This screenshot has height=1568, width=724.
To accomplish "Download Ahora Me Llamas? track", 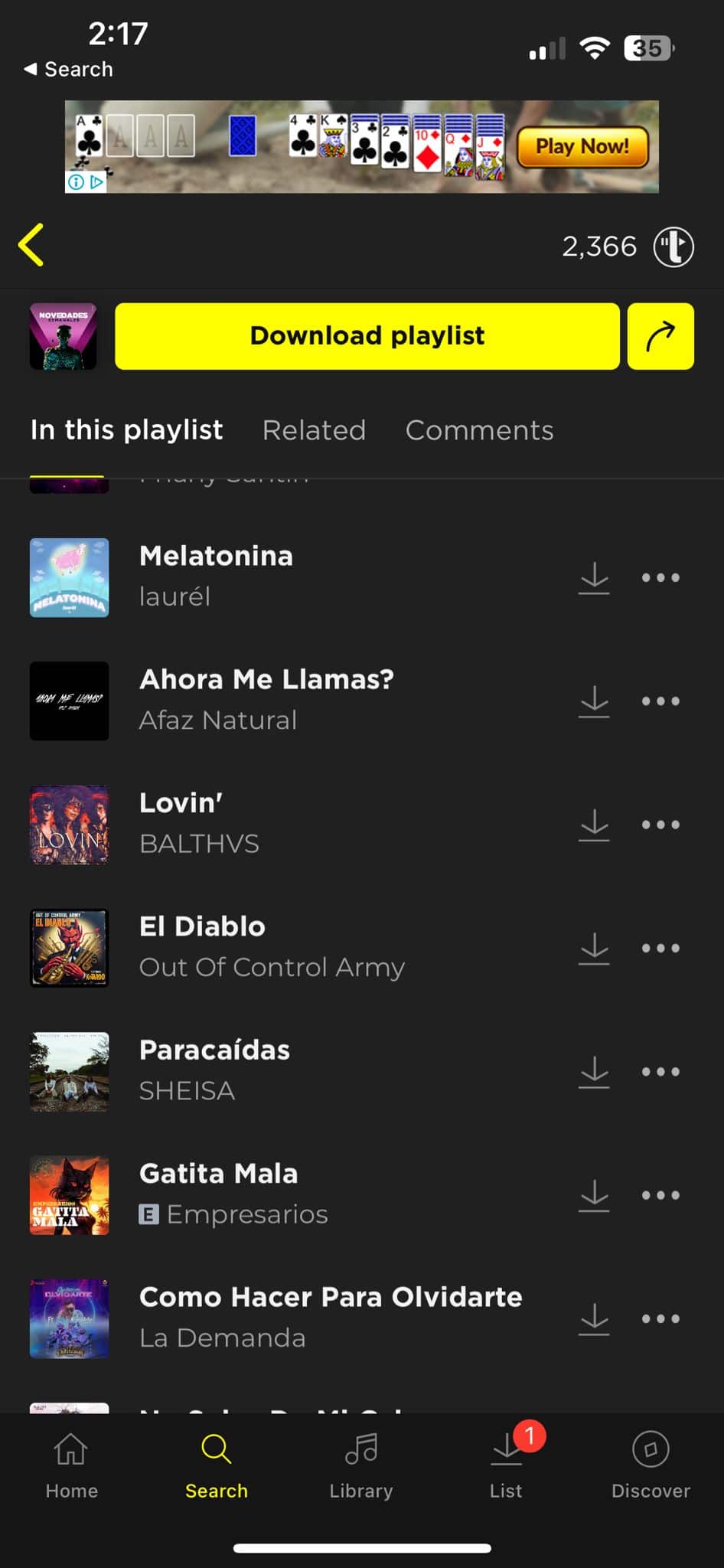I will [x=594, y=701].
